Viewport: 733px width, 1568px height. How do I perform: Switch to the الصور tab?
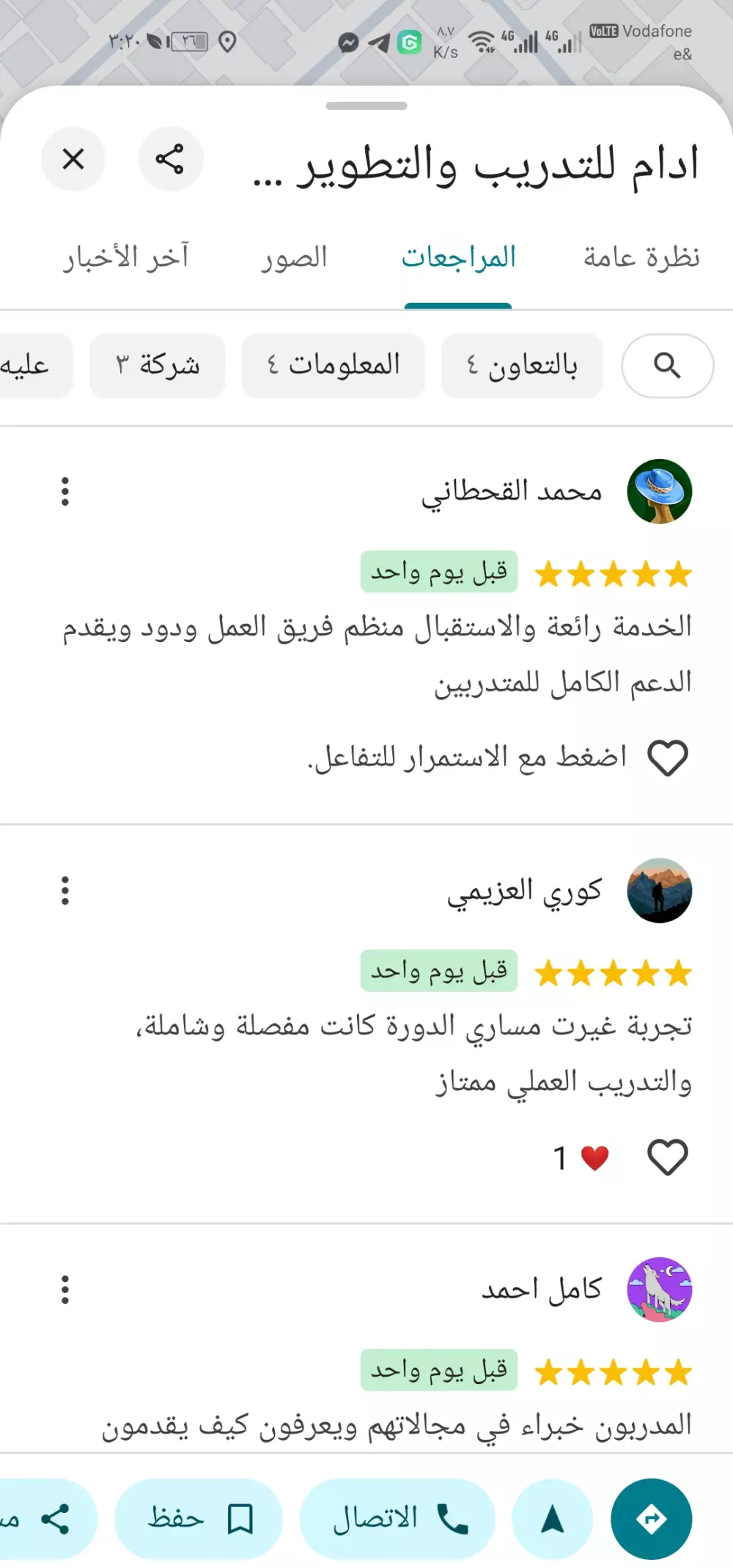tap(294, 258)
